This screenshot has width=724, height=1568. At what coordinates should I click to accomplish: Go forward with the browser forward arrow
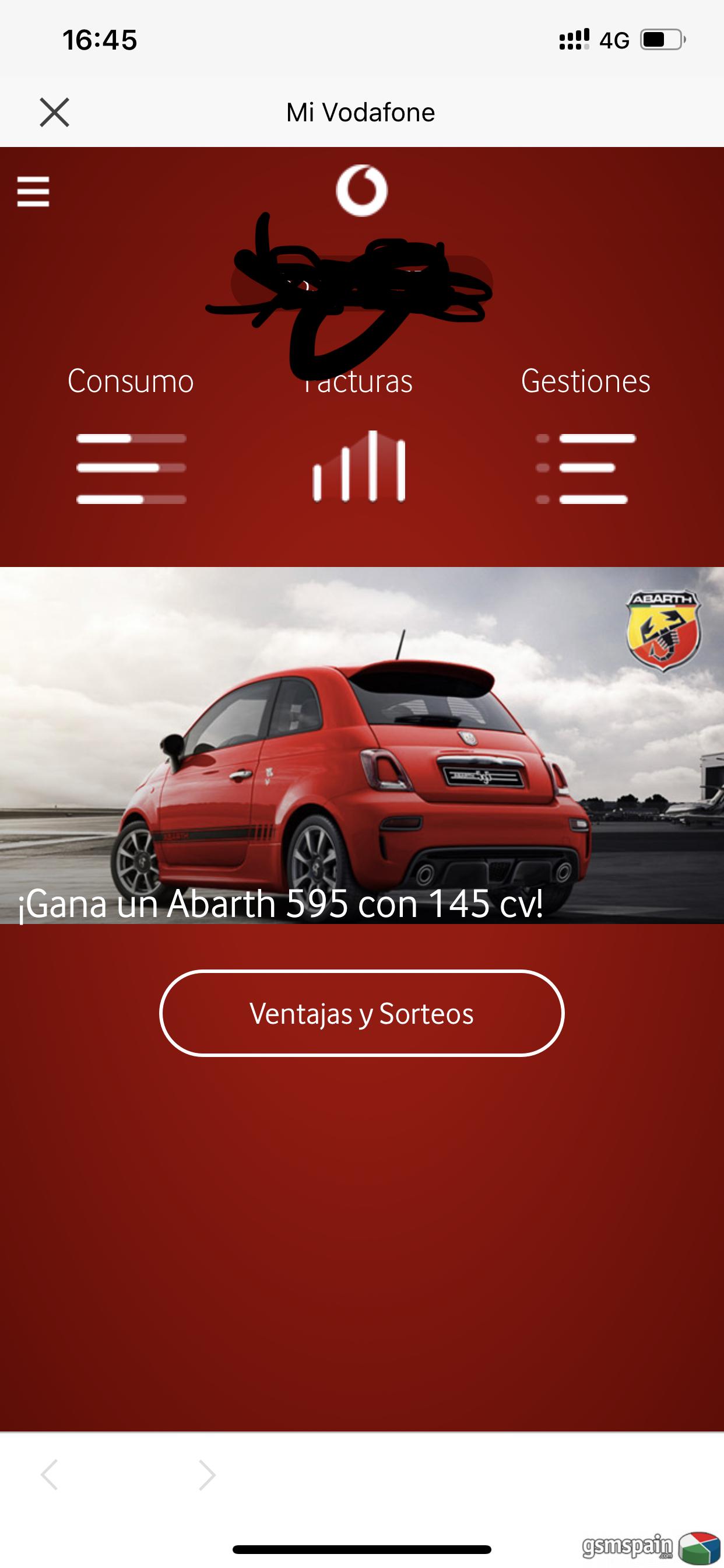[207, 1475]
